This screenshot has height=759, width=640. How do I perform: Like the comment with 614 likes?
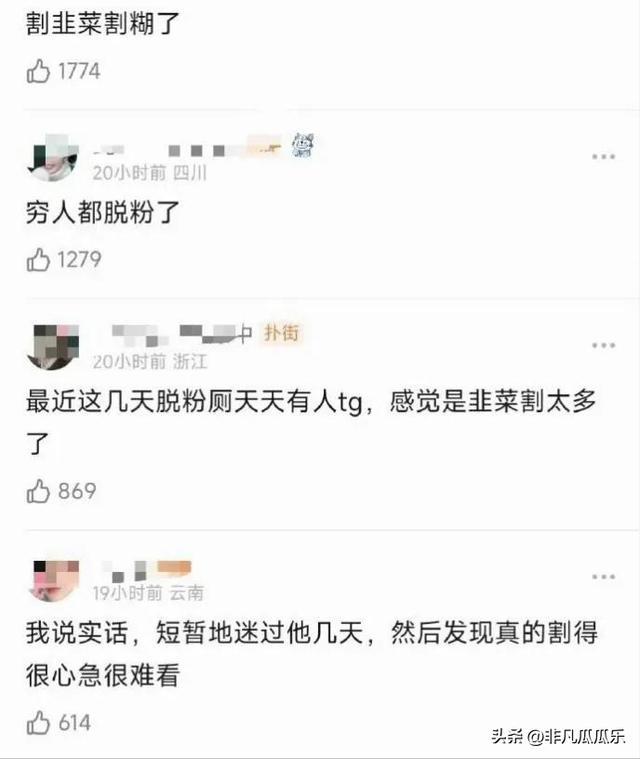[39, 722]
